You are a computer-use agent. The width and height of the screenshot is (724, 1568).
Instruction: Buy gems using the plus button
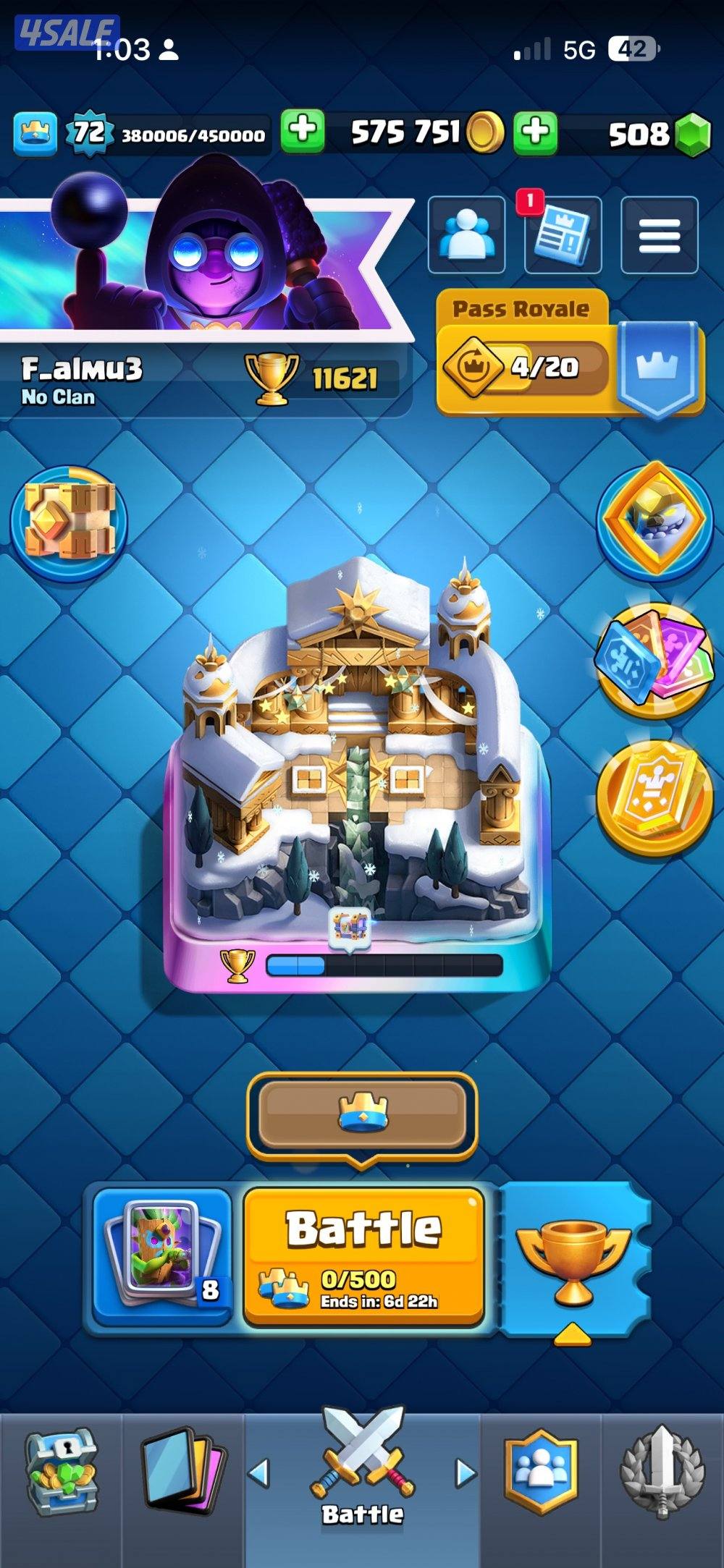pyautogui.click(x=536, y=132)
